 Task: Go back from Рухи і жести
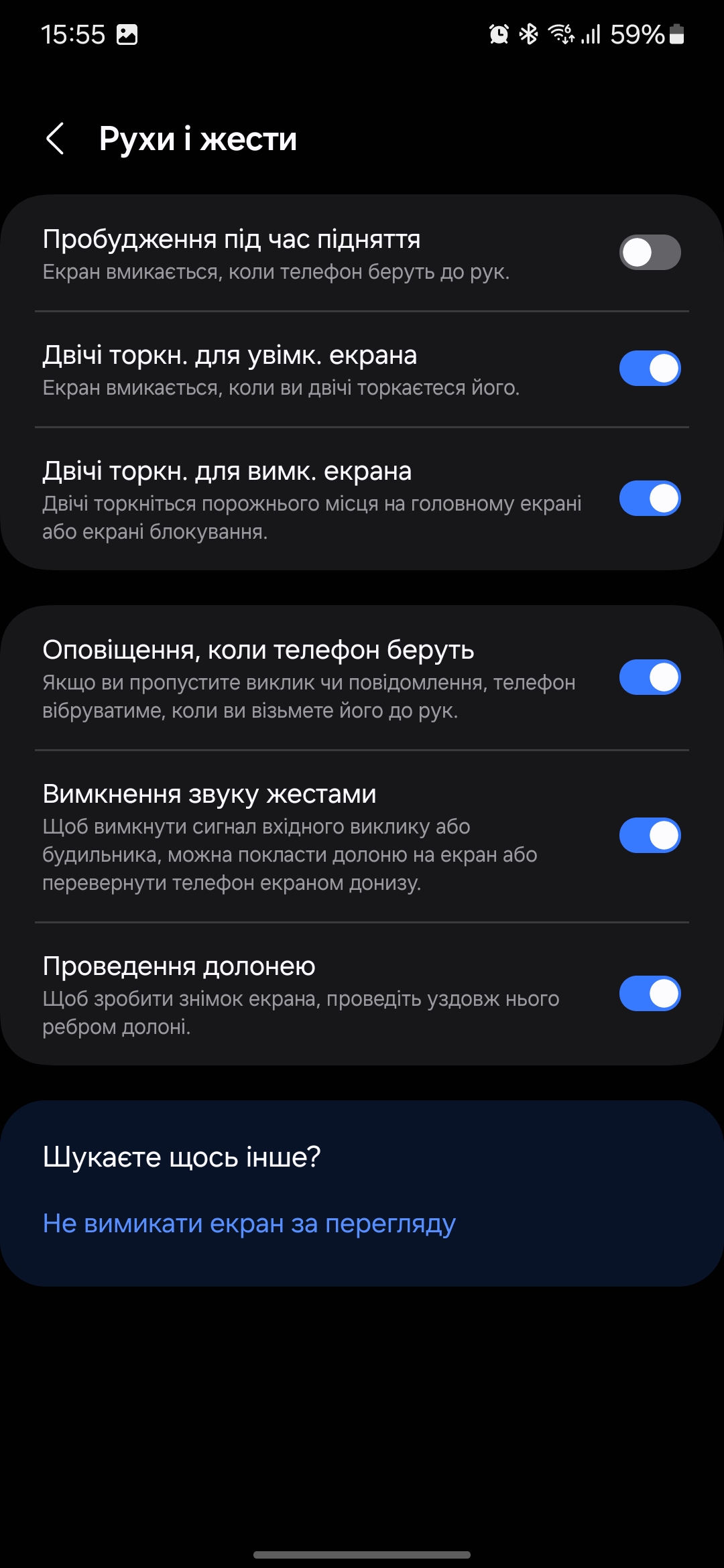point(55,139)
